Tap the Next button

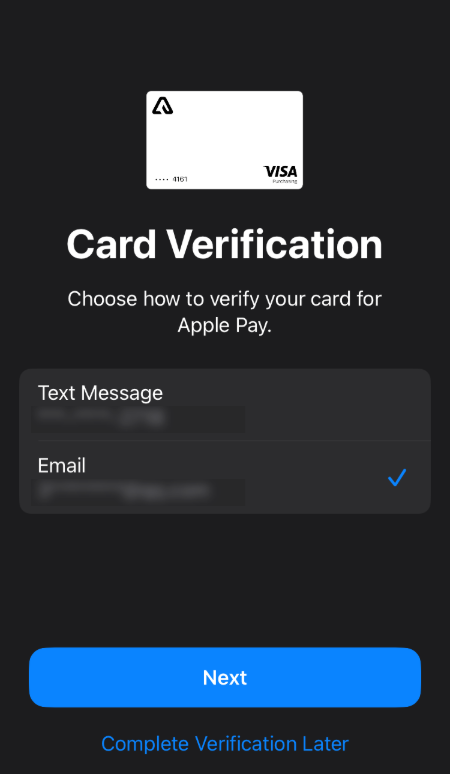(225, 677)
